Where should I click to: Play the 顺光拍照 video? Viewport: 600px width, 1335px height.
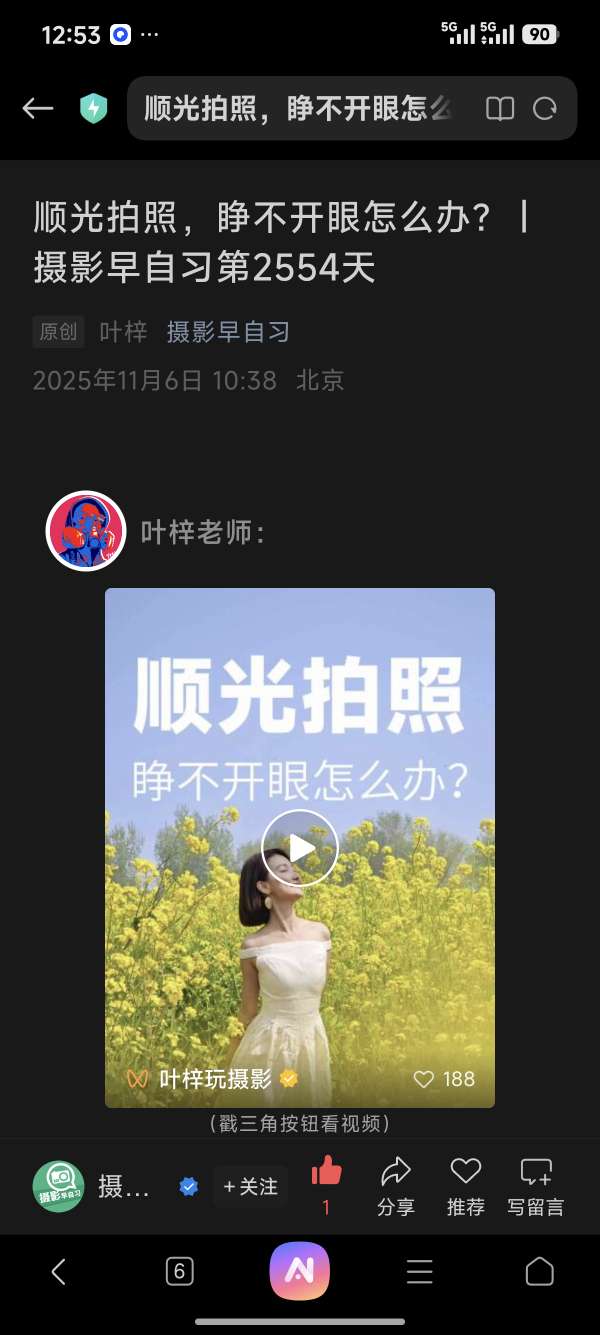point(300,848)
